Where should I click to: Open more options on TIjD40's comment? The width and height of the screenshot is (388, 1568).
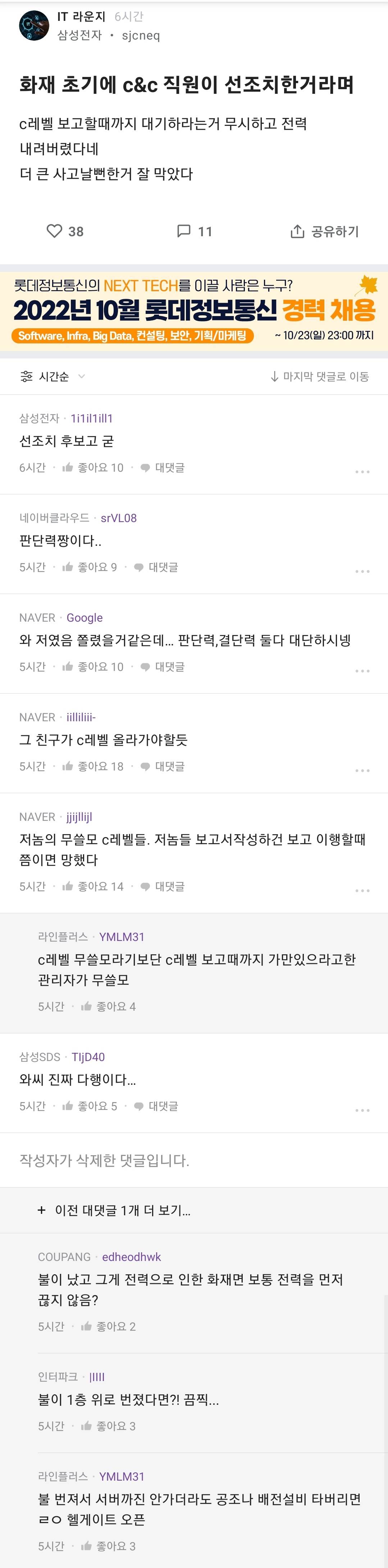pyautogui.click(x=362, y=1110)
